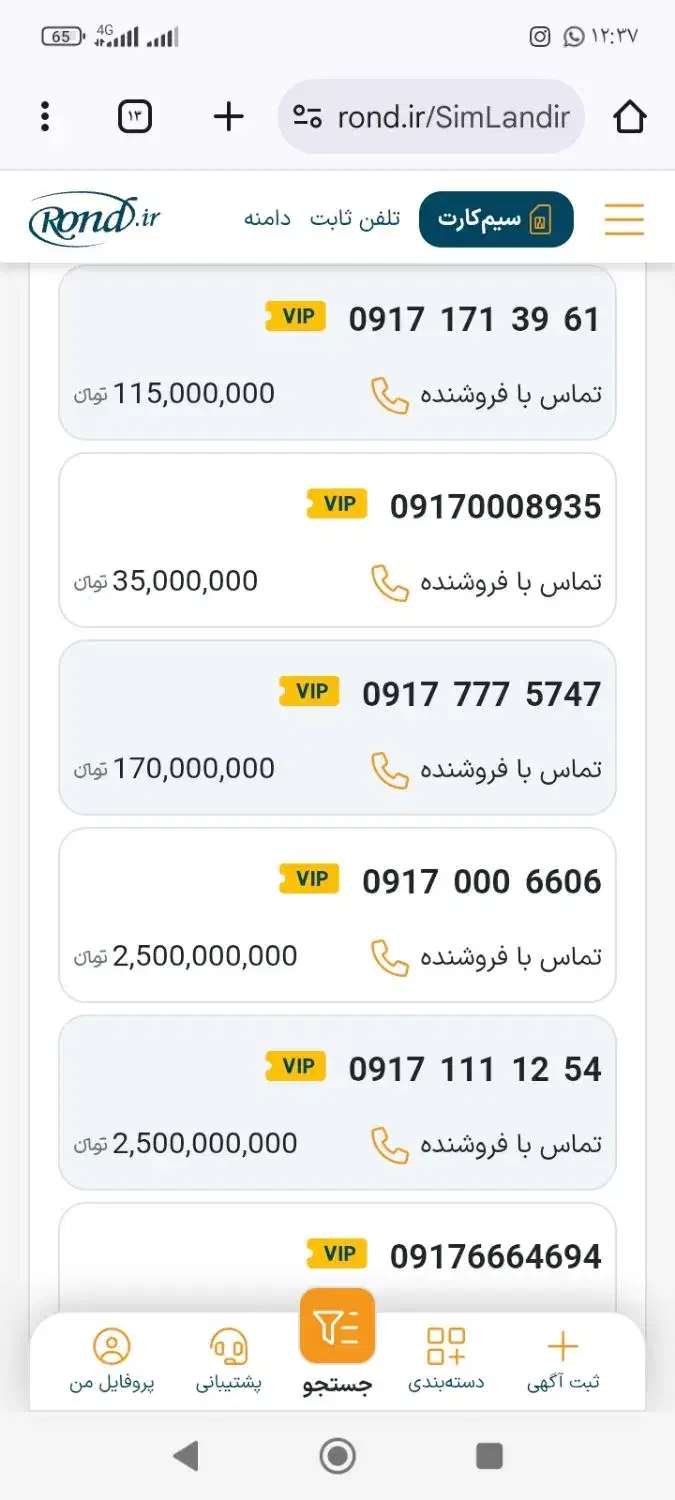Open the browser overflow menu
The image size is (675, 1500).
[x=45, y=117]
